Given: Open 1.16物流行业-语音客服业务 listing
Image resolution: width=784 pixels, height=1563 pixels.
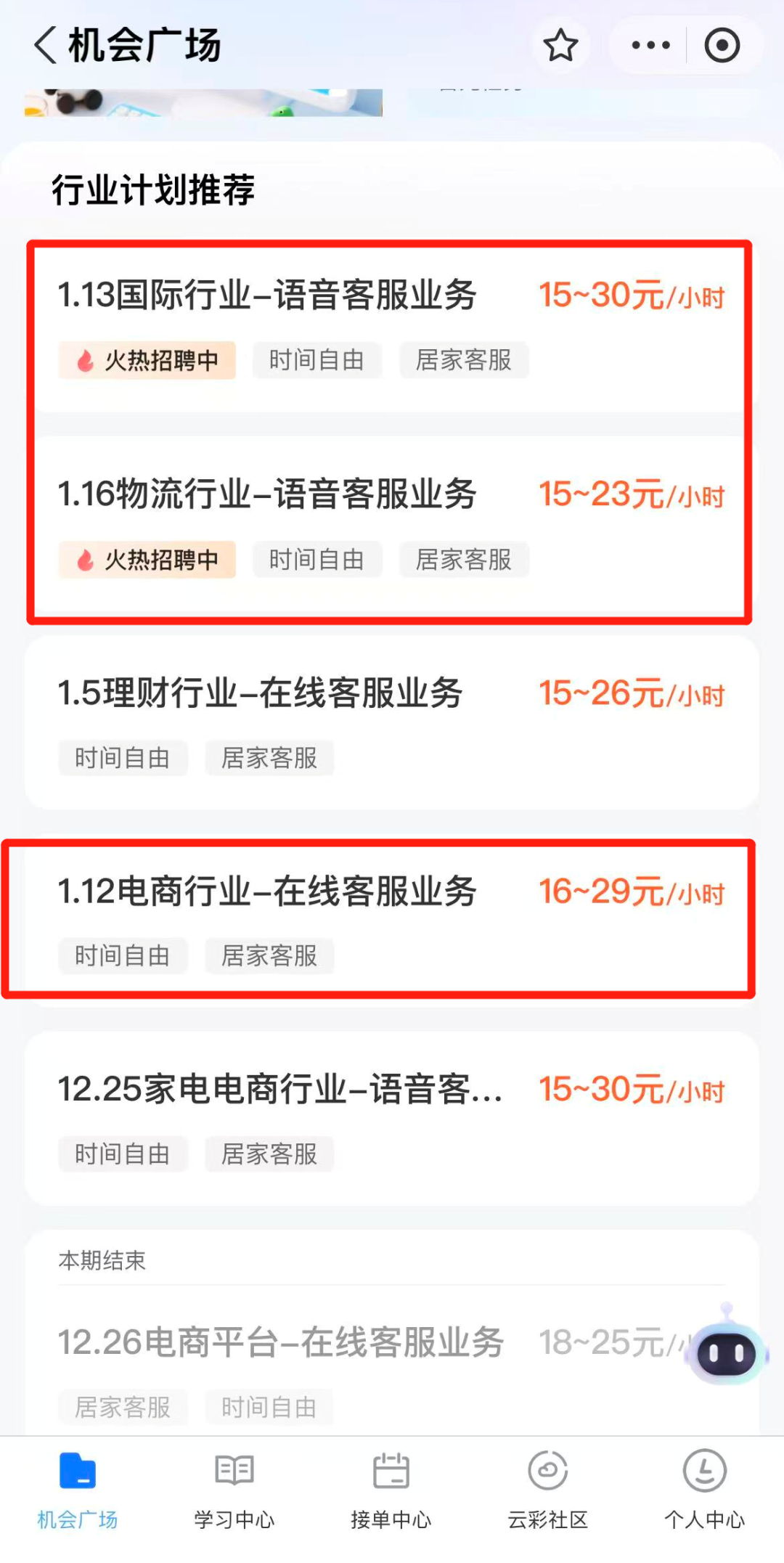Looking at the screenshot, I should 391,526.
